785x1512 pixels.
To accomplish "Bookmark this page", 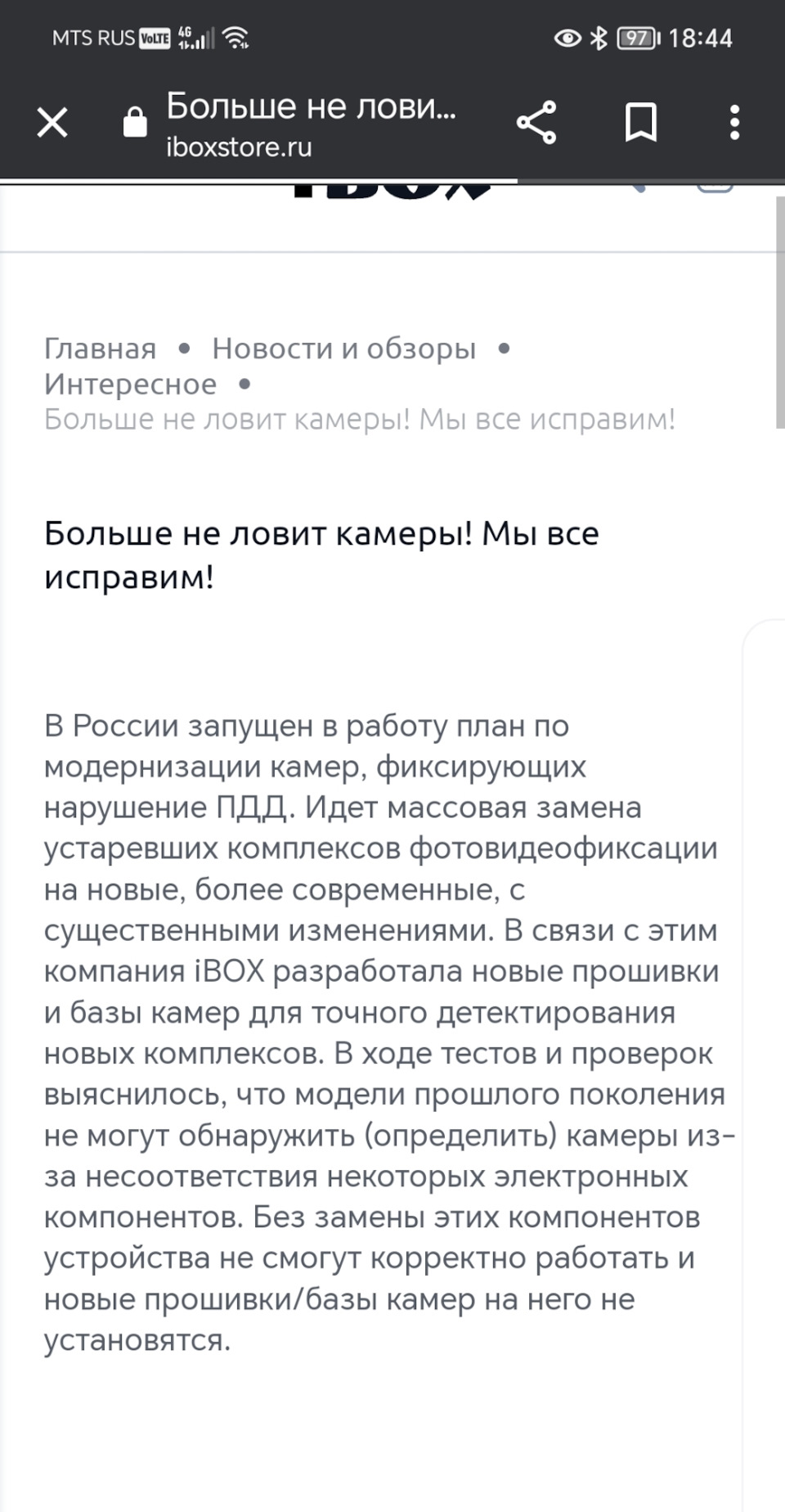I will tap(640, 124).
